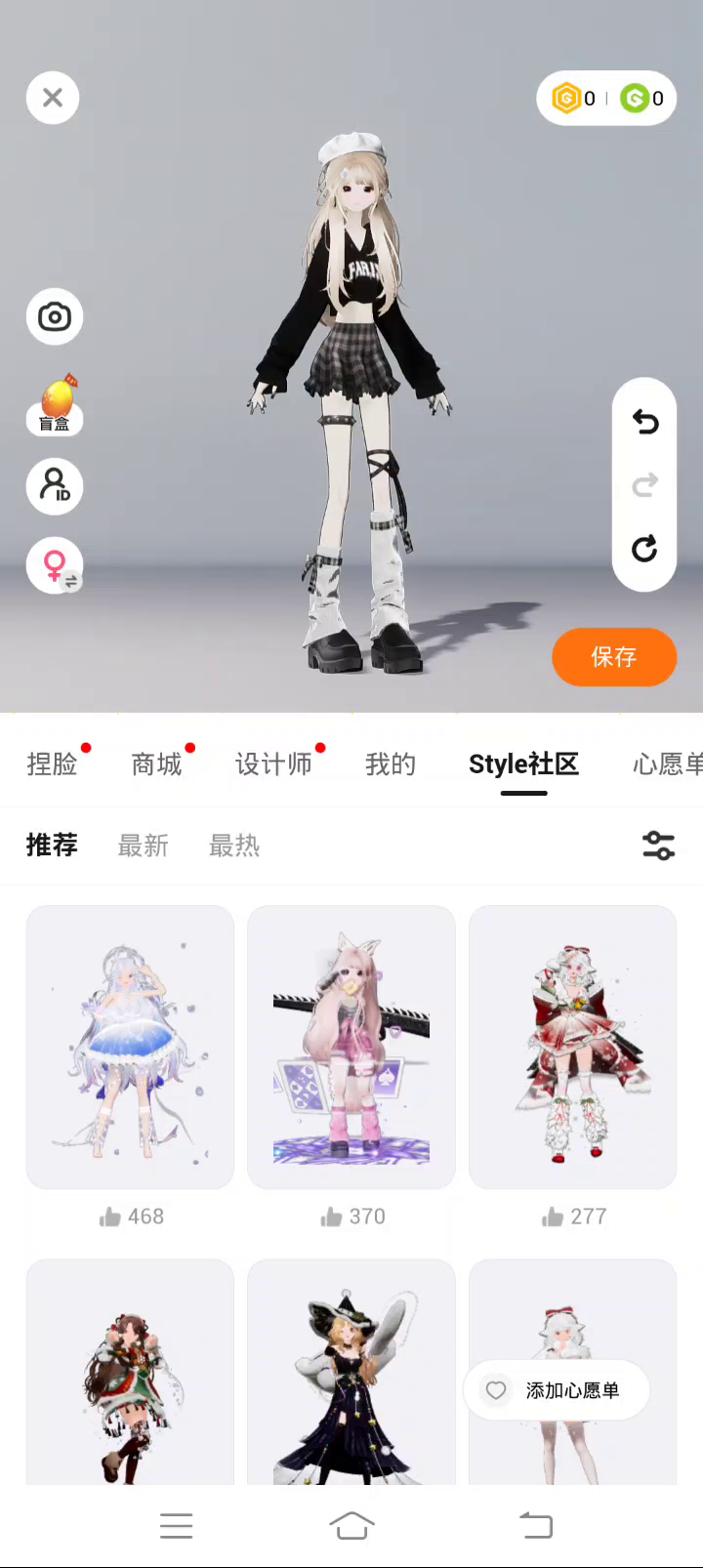Open the camera to take a photo
Viewport: 703px width, 1568px height.
coord(55,316)
